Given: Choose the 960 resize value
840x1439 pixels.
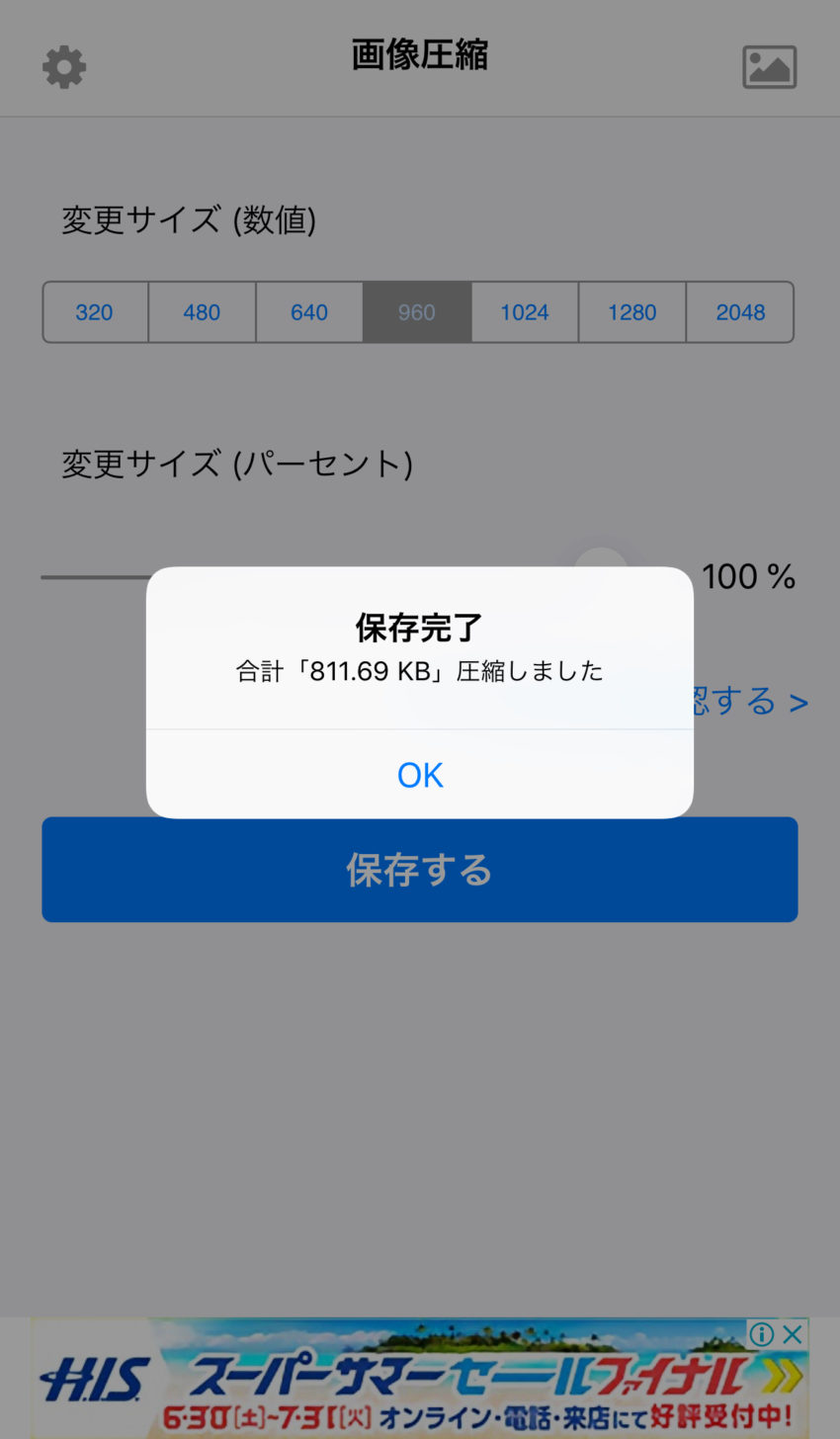Looking at the screenshot, I should pyautogui.click(x=417, y=312).
